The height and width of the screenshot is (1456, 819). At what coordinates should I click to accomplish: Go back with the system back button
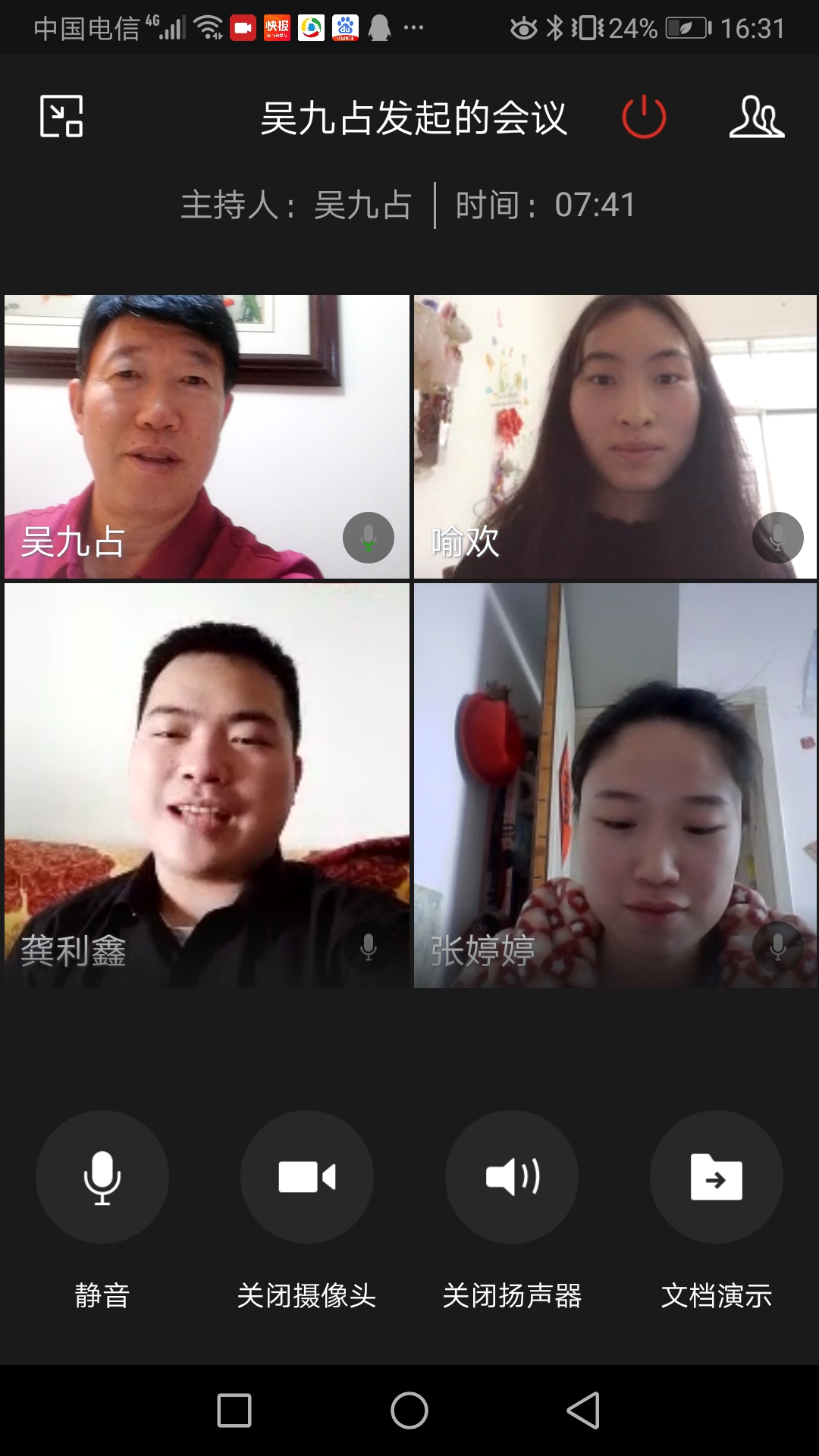[x=584, y=1410]
